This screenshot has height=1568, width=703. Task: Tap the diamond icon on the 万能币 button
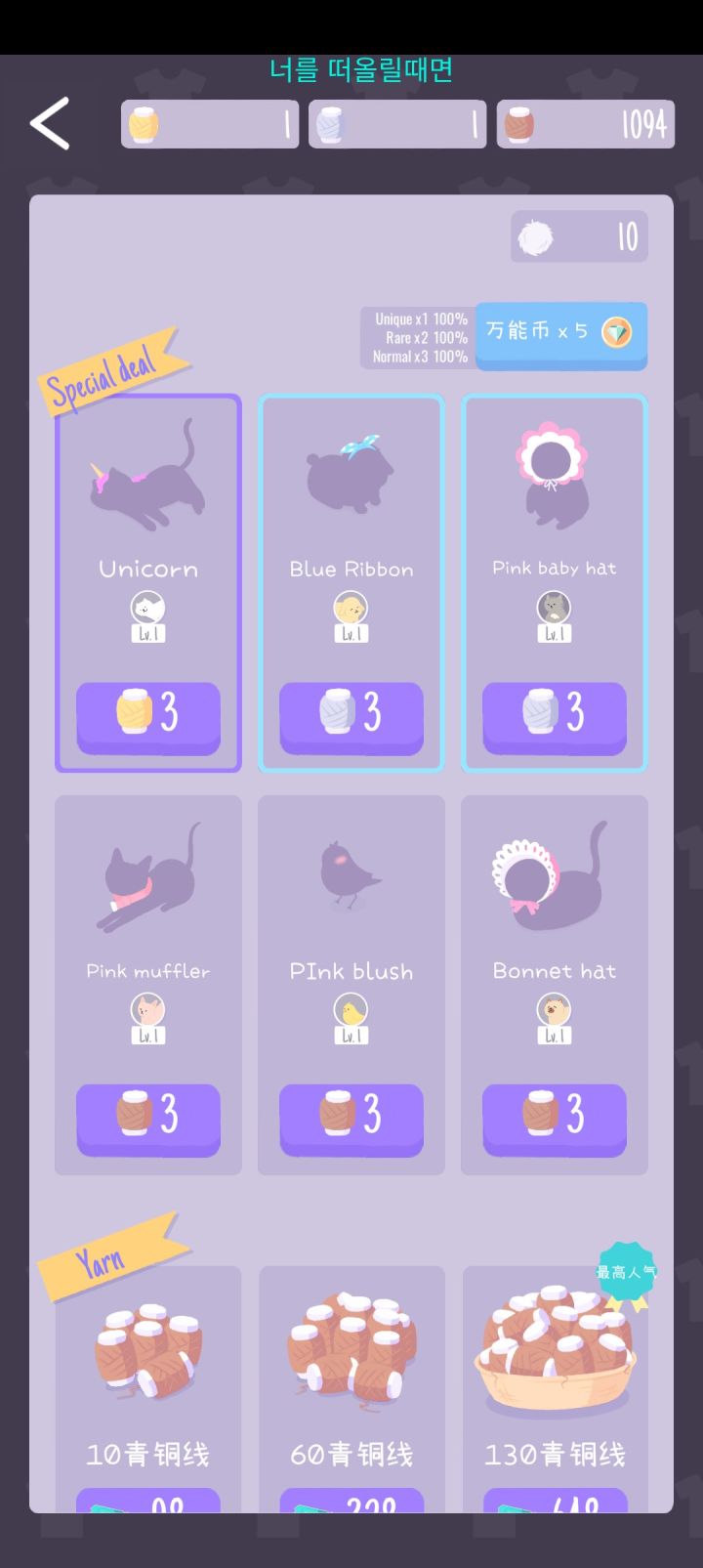pos(618,335)
